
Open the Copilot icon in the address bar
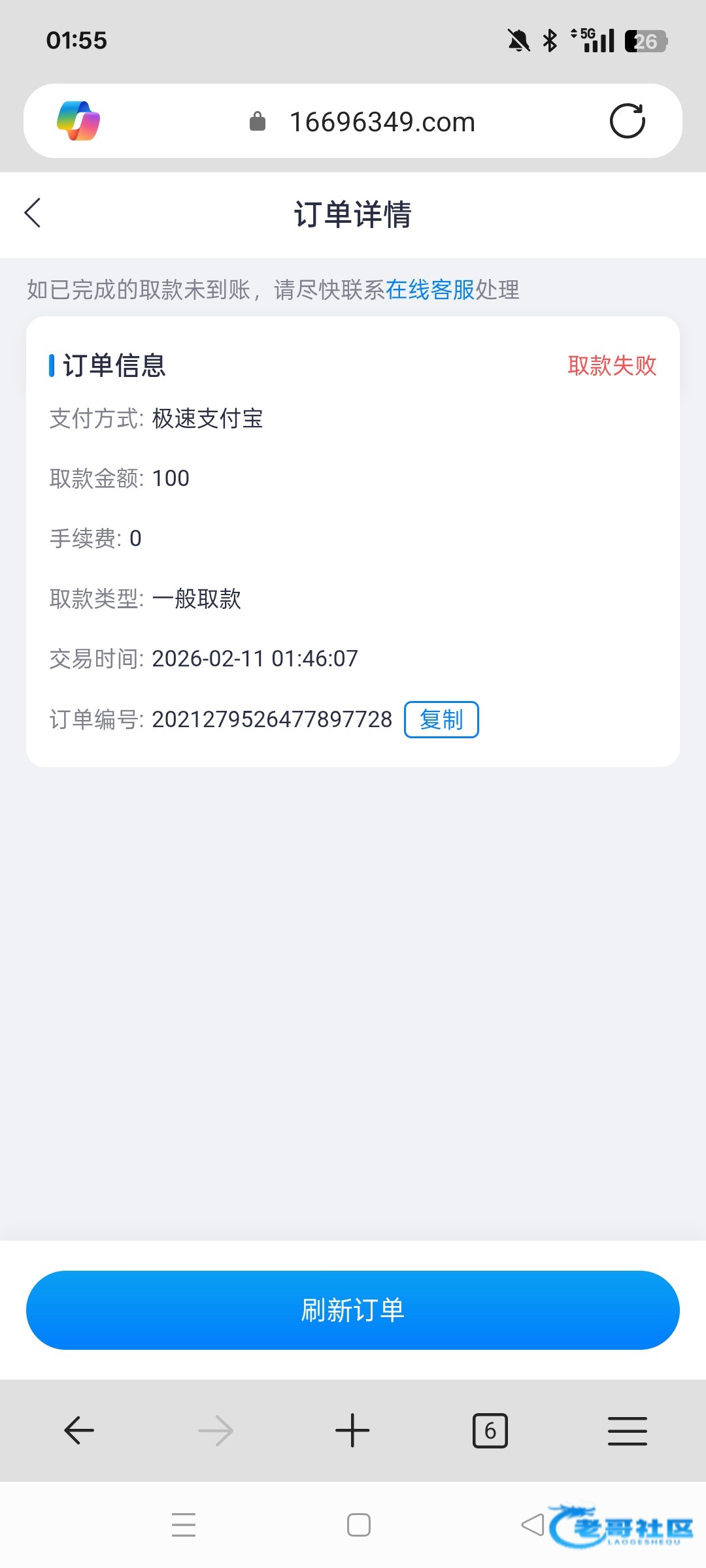[78, 121]
